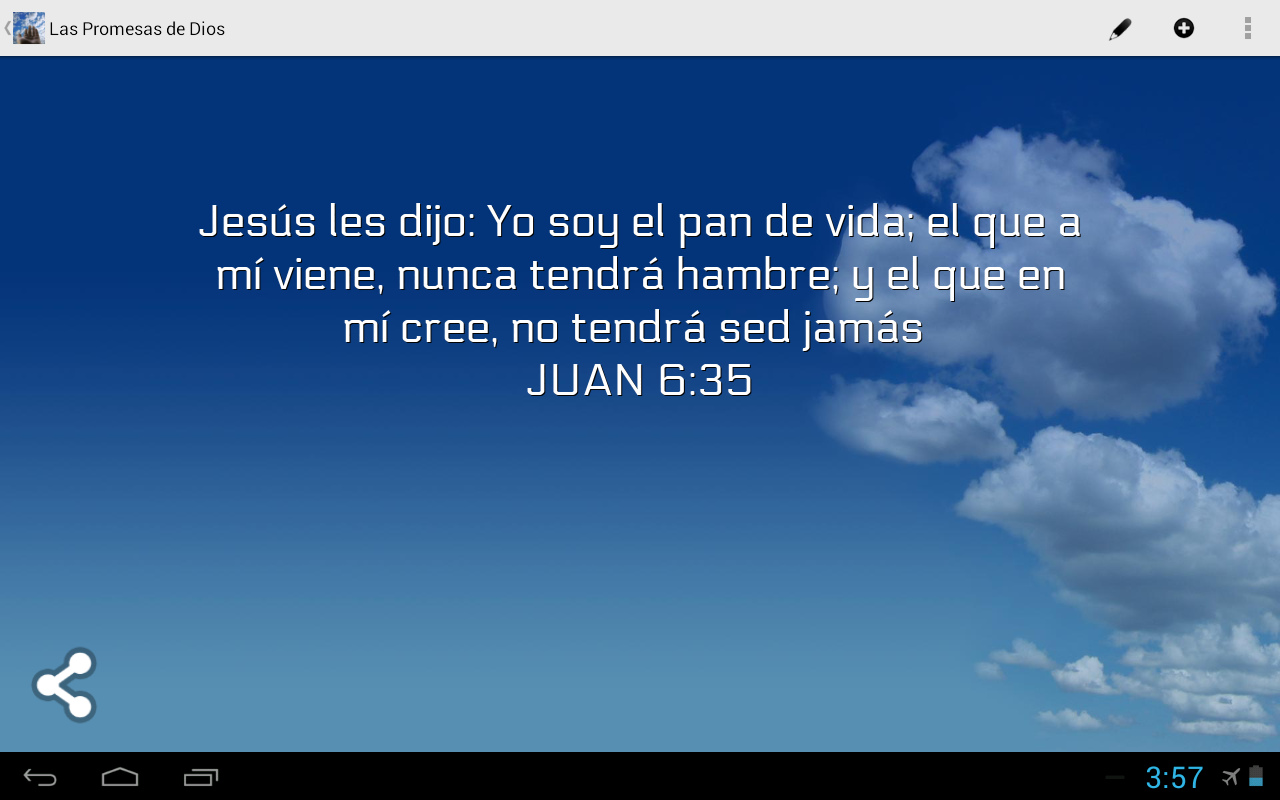Open the overflow menu
This screenshot has width=1280, height=800.
[1247, 28]
